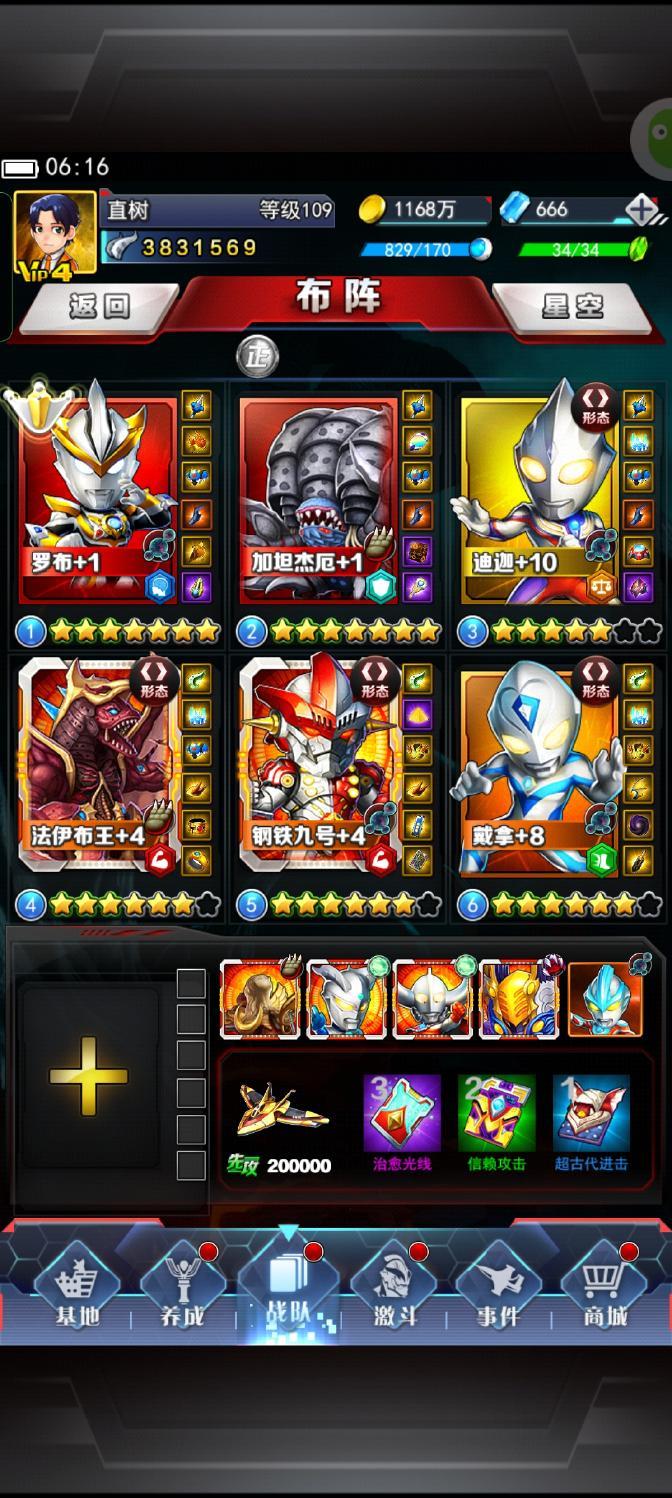Go to the 养成 tab
672x1498 pixels.
(182, 1290)
